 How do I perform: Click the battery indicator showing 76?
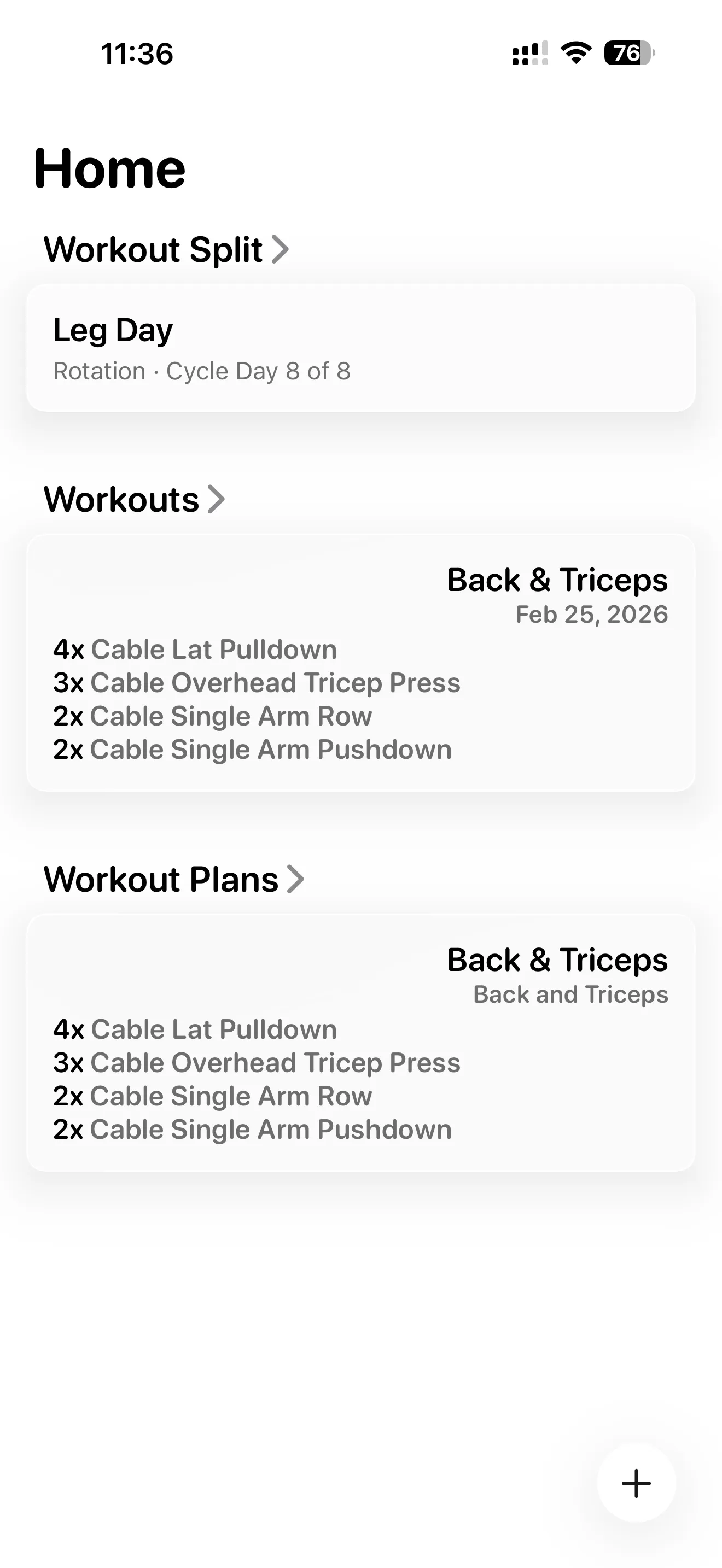pyautogui.click(x=625, y=54)
